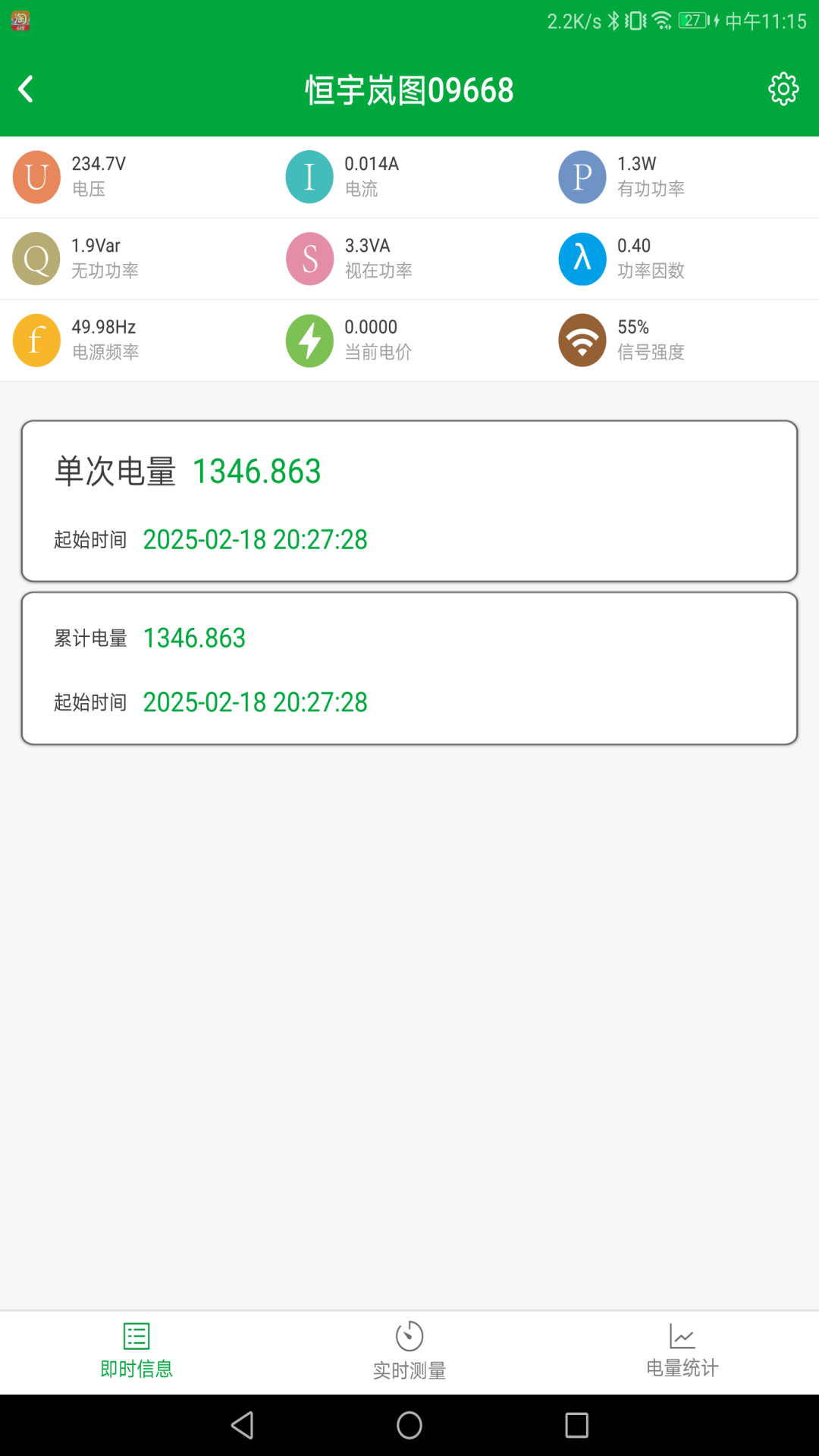This screenshot has width=819, height=1456.
Task: Go back using the left arrow
Action: pos(27,89)
